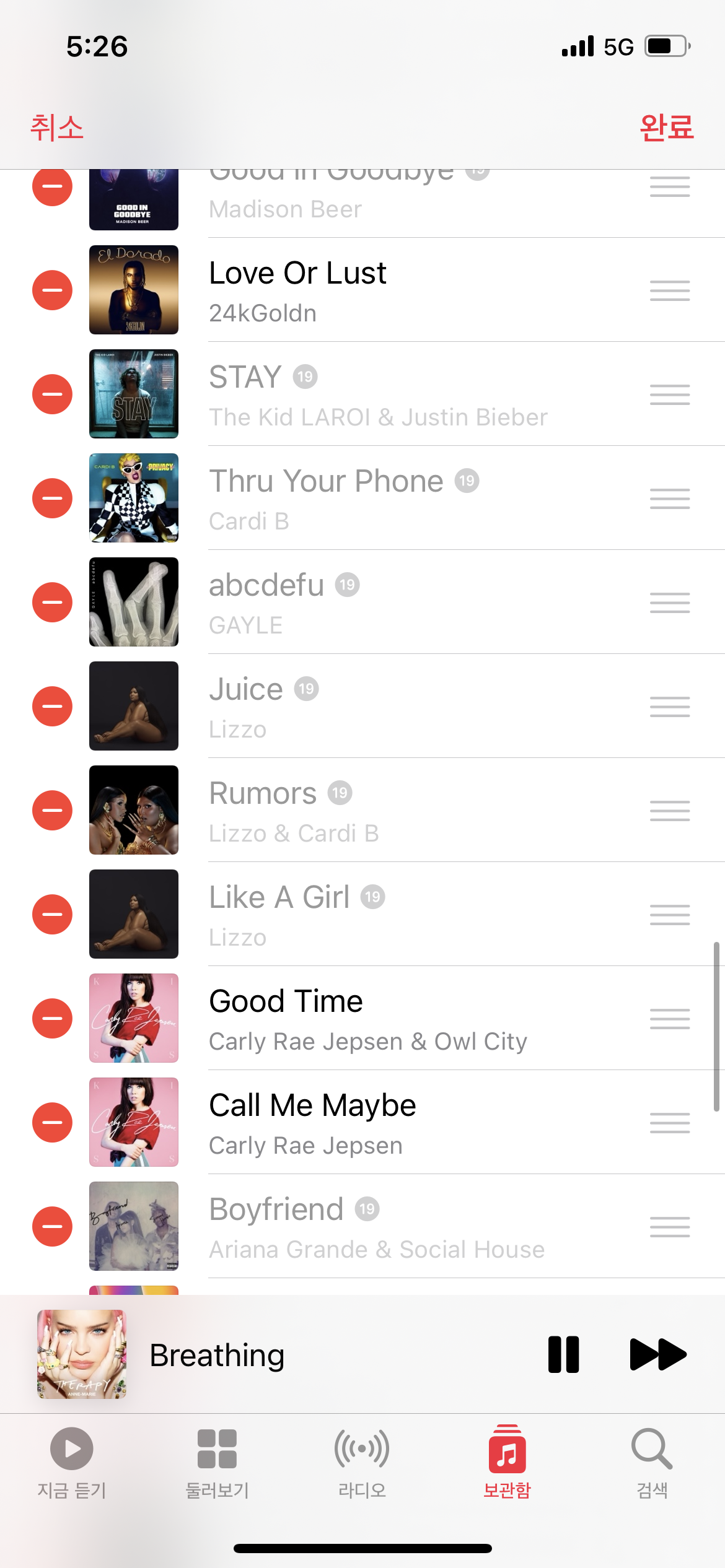Delete Good Time from the list
Image resolution: width=725 pixels, height=1568 pixels.
pos(52,1018)
